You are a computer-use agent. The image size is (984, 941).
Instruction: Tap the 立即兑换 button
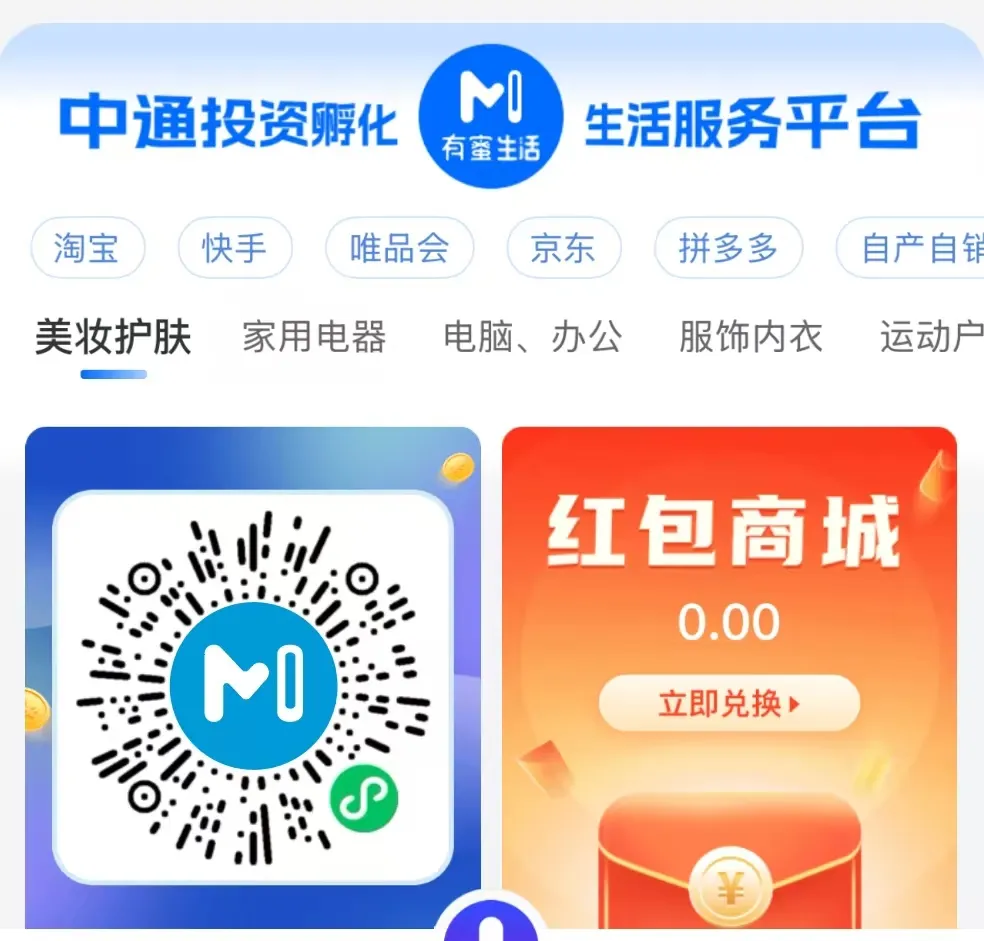pos(729,703)
